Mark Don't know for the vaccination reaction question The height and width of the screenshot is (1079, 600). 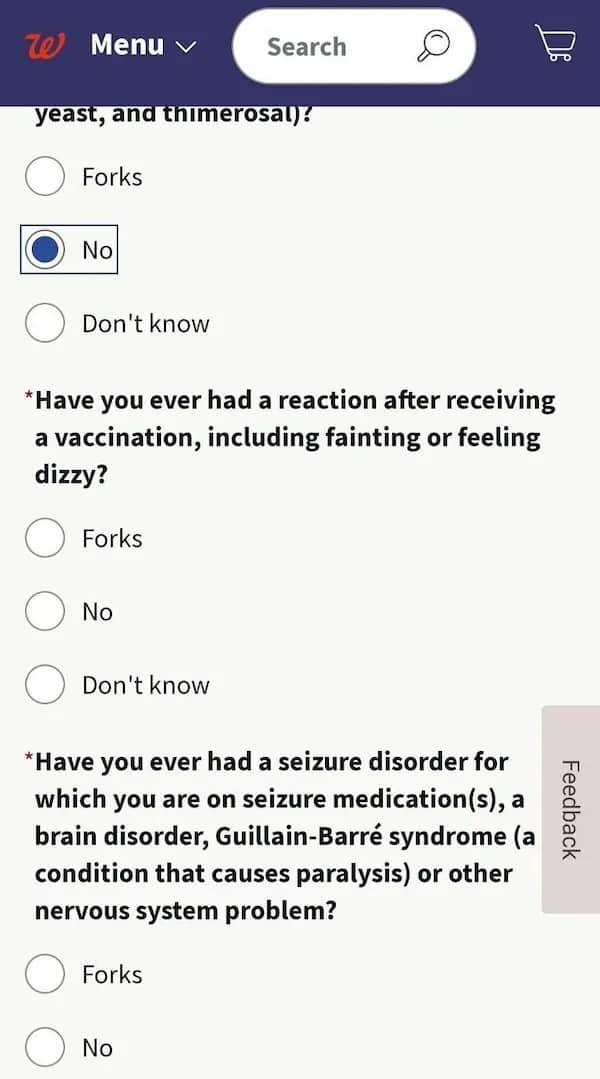[x=45, y=685]
